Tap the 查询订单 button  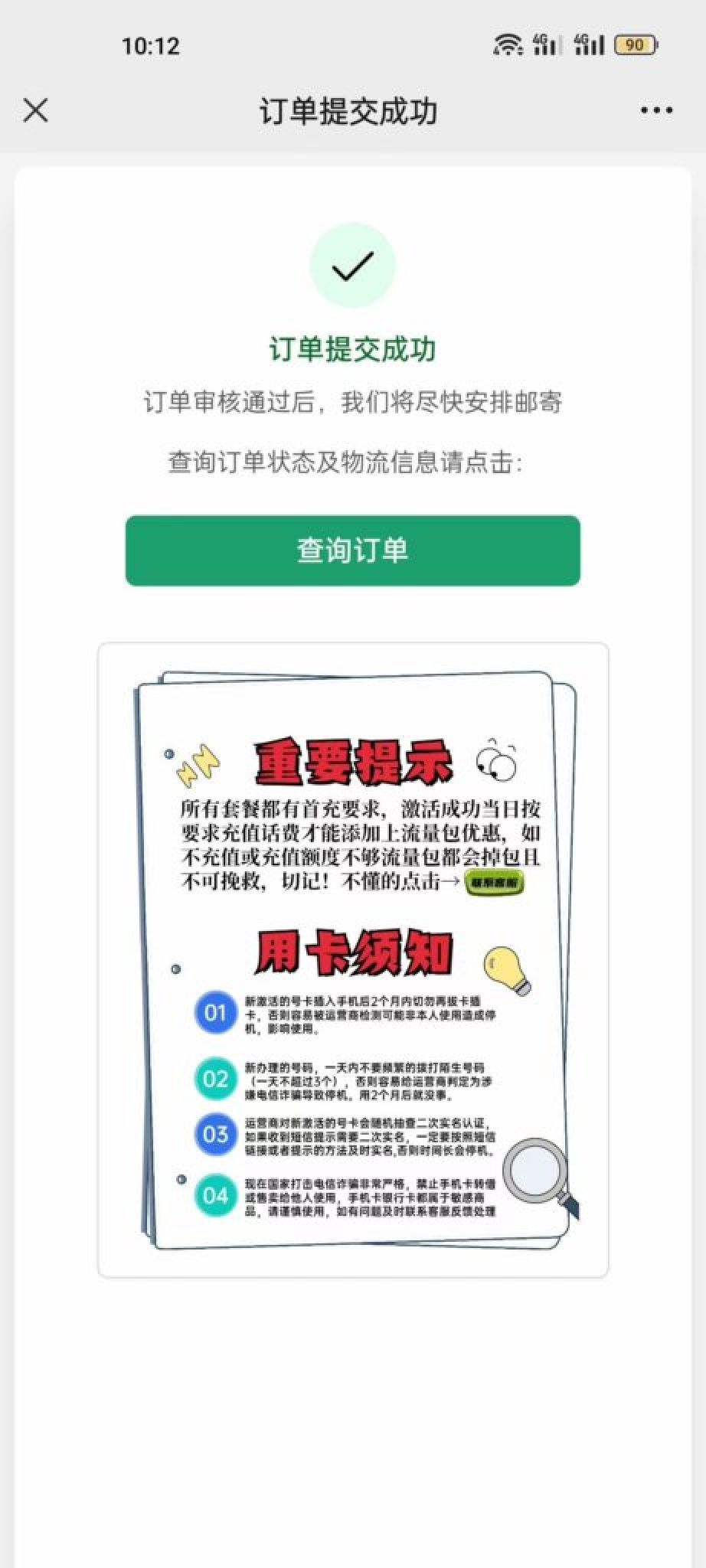click(x=352, y=550)
